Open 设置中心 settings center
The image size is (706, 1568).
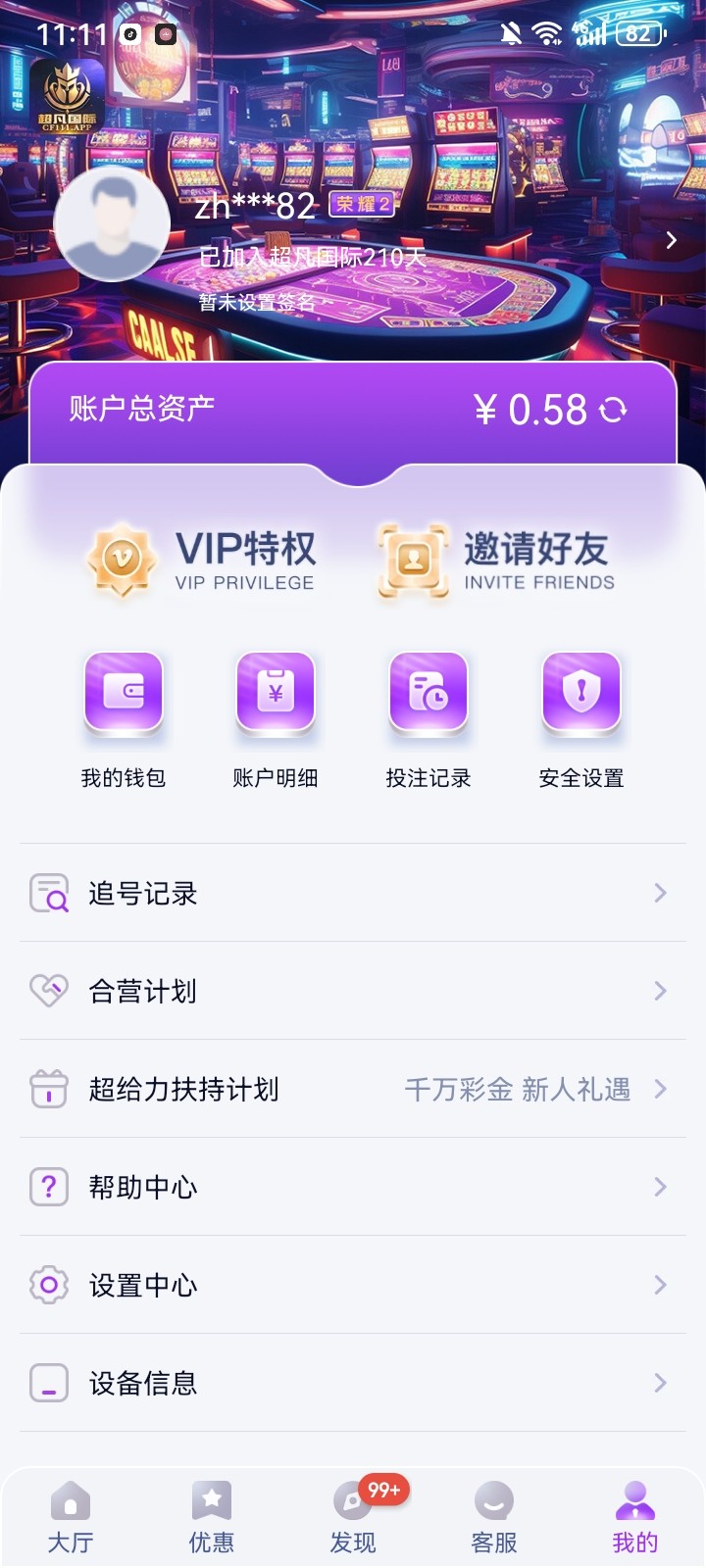coord(353,1285)
